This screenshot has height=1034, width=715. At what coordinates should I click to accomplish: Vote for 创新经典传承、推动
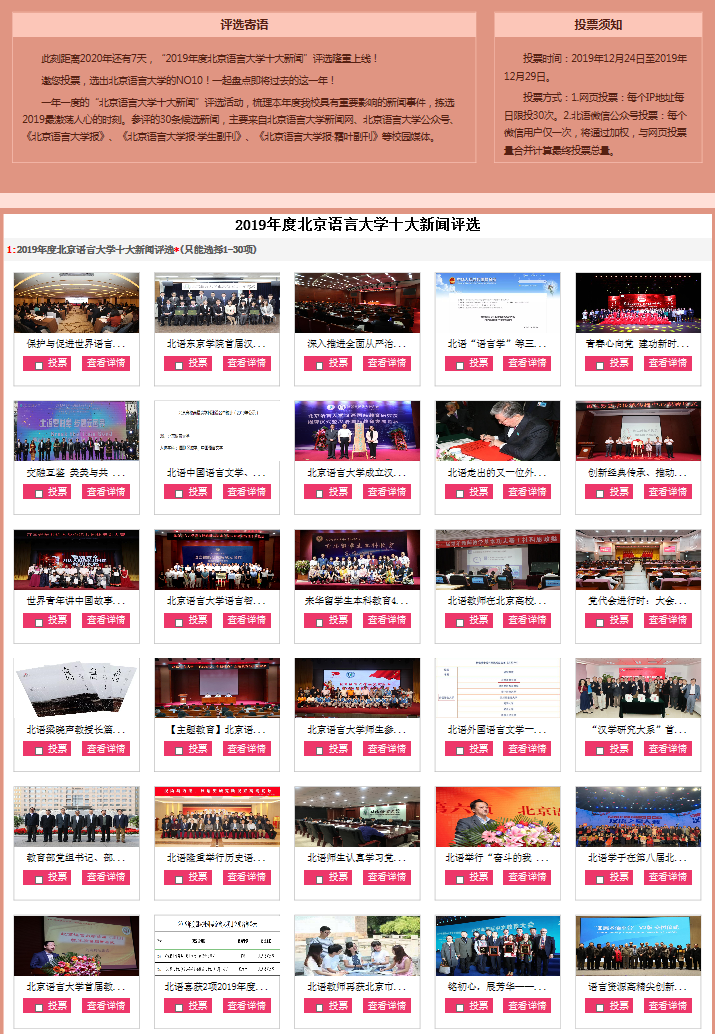(x=601, y=492)
